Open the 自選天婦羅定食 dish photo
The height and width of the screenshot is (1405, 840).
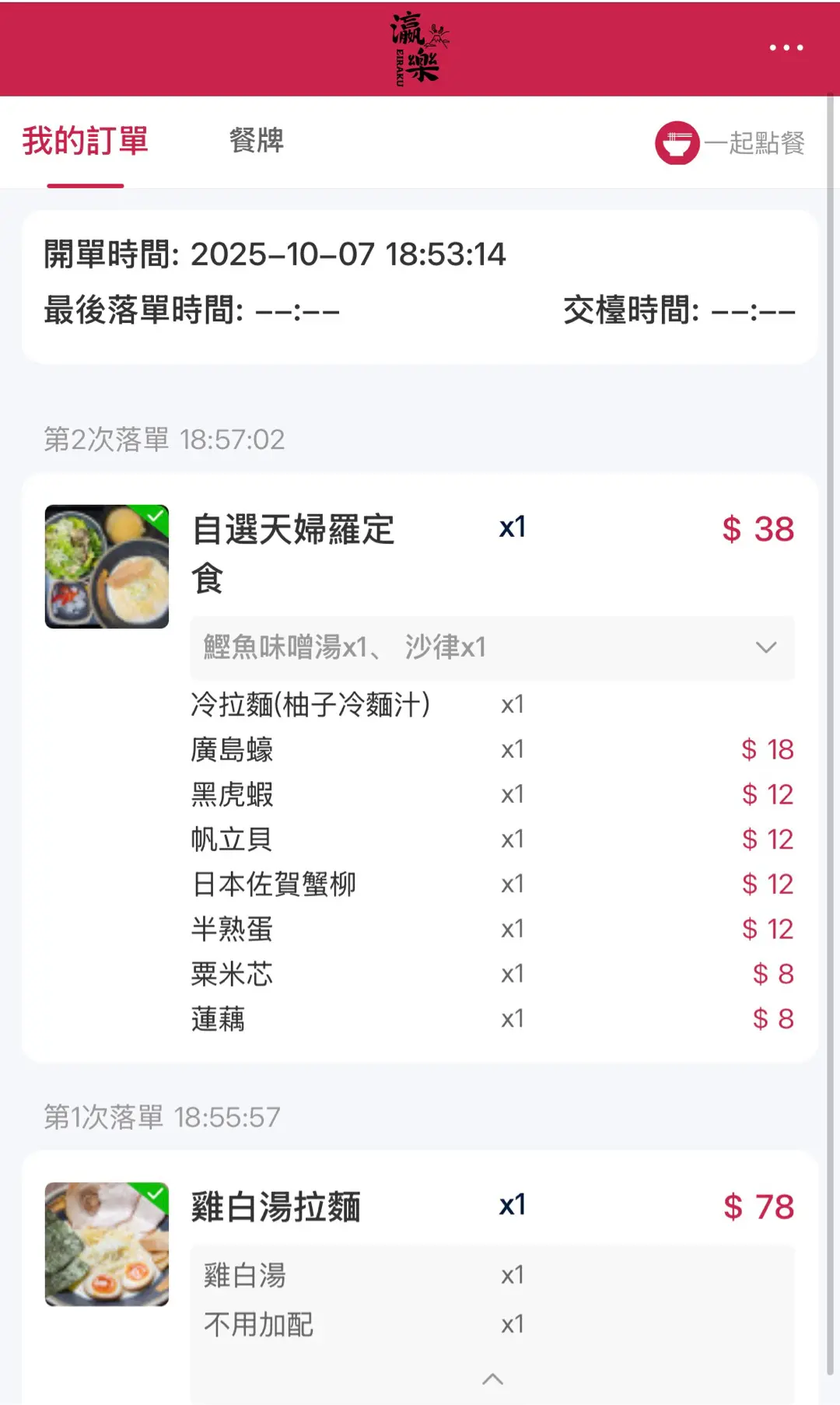tap(107, 566)
